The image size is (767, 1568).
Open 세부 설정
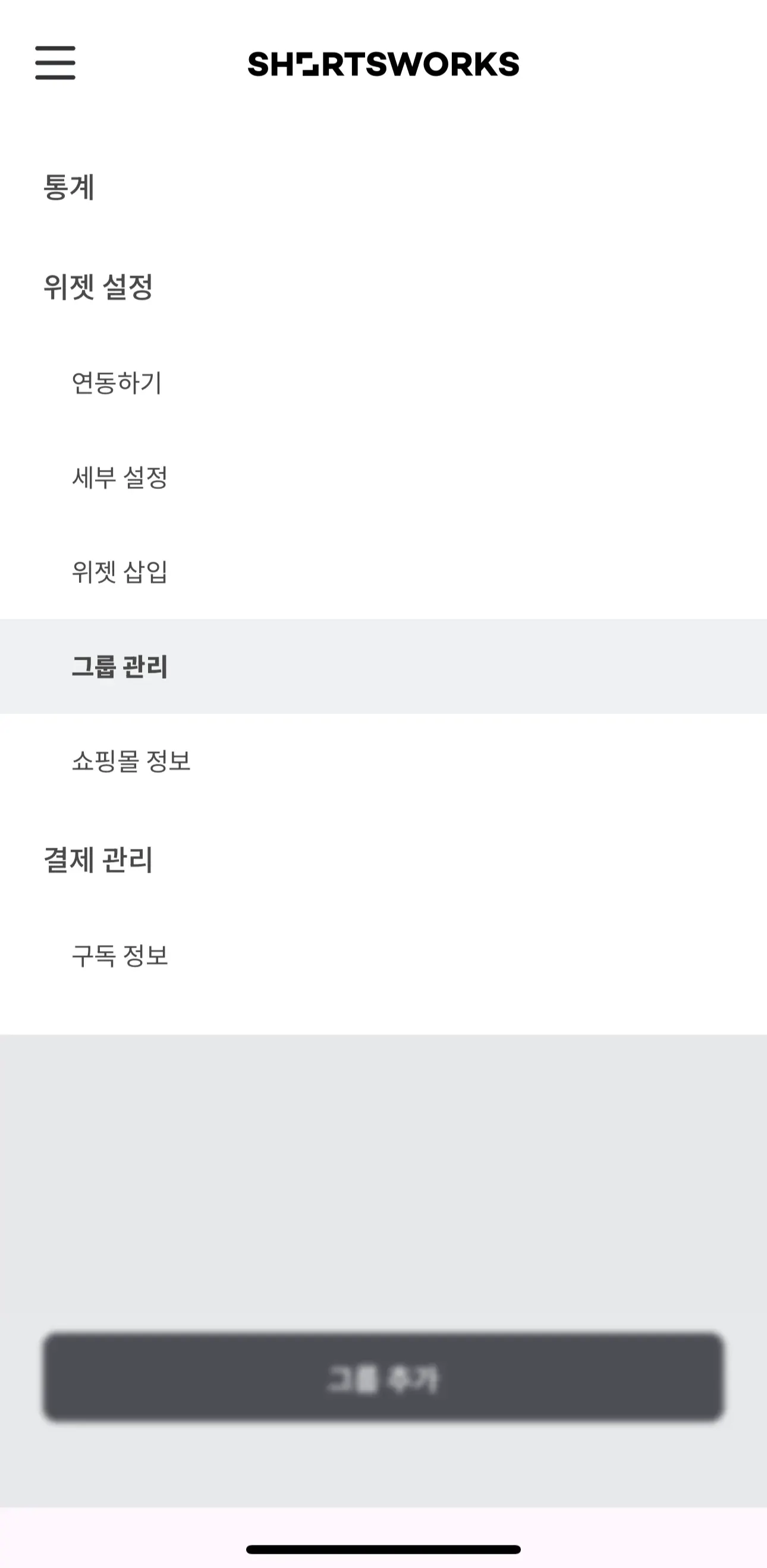click(120, 477)
